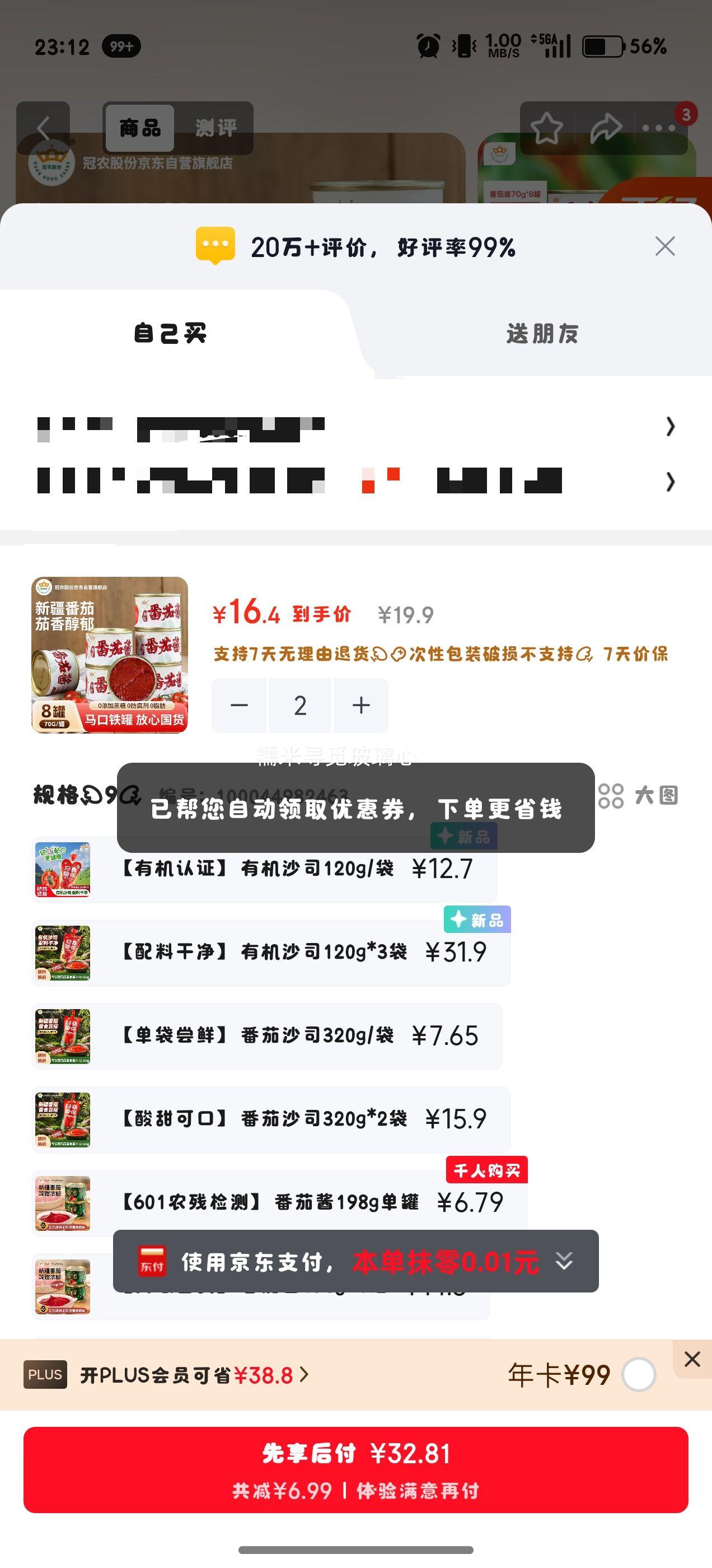The image size is (712, 1568).
Task: Decrease quantity with the minus button
Action: [x=239, y=705]
